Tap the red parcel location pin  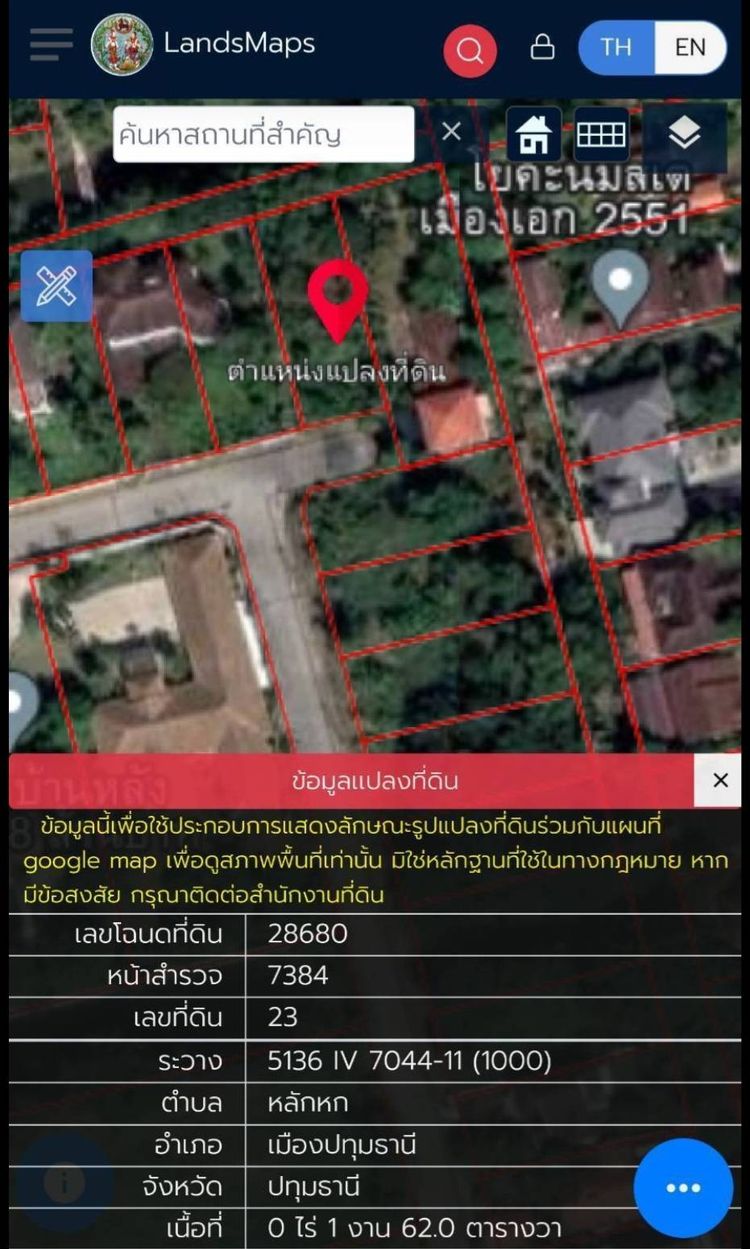pos(338,296)
